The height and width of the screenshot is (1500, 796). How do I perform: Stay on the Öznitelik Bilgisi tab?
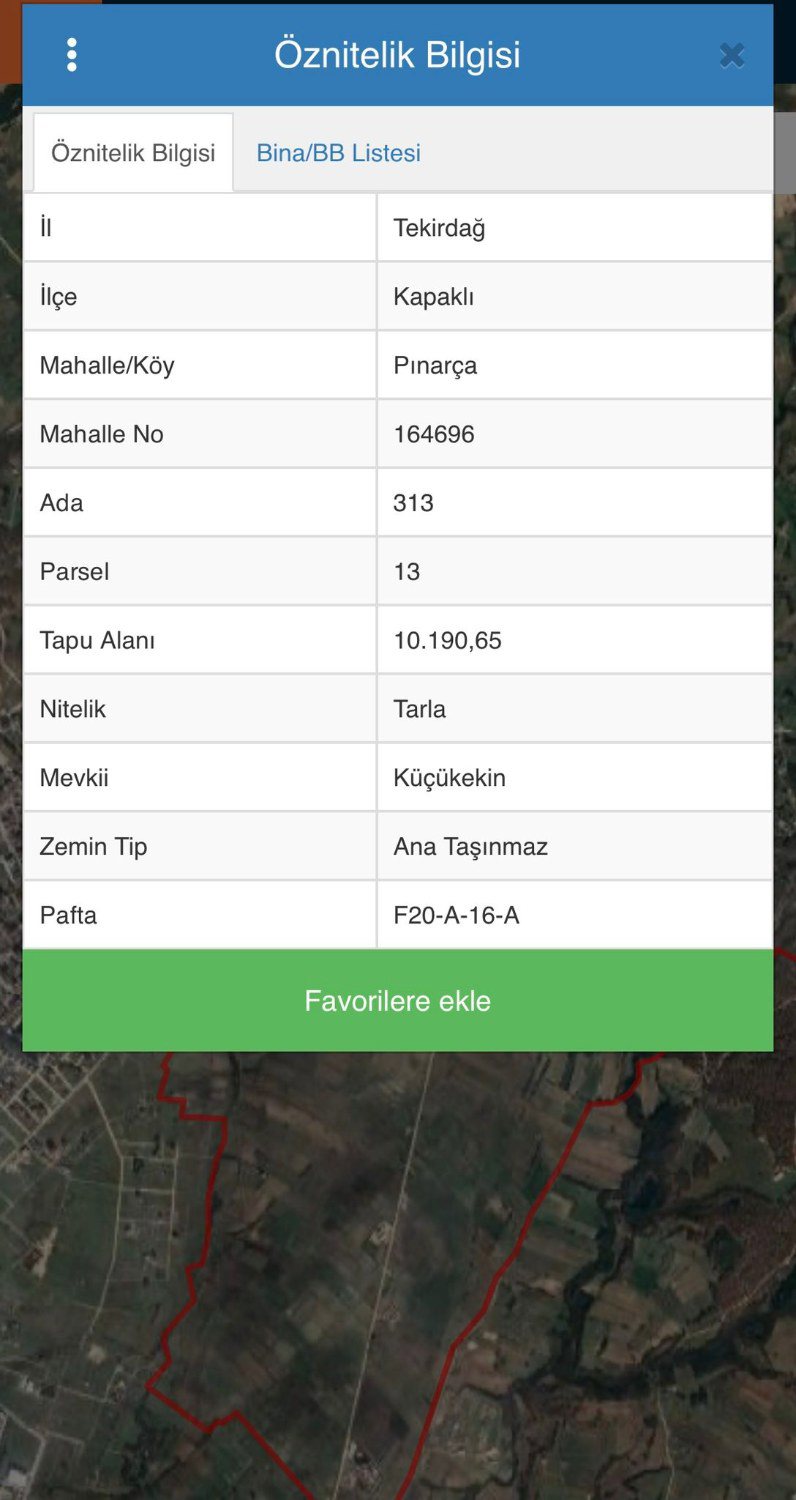click(133, 152)
